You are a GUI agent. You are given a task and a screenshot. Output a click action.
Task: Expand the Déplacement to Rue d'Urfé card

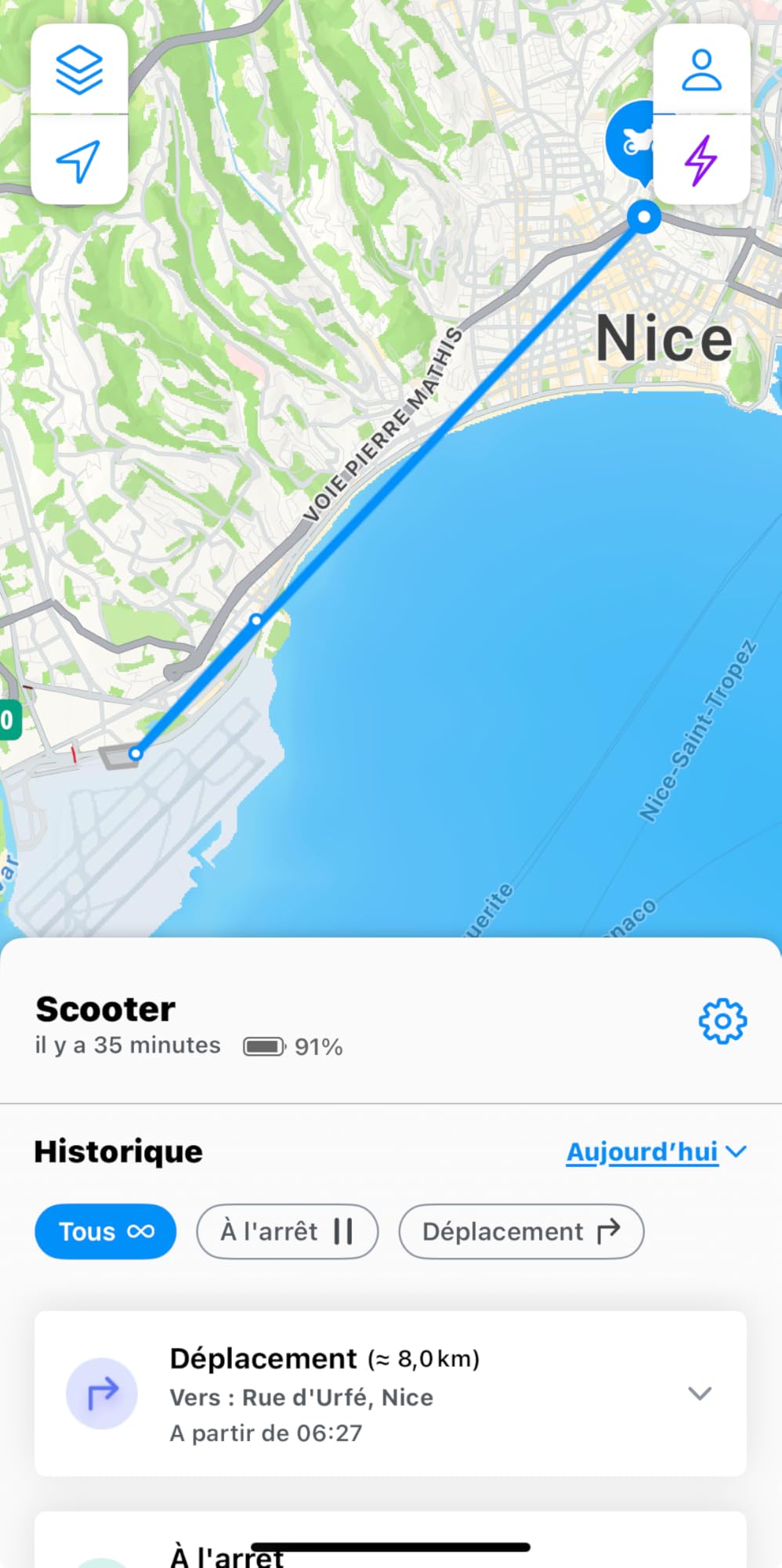tap(699, 1393)
